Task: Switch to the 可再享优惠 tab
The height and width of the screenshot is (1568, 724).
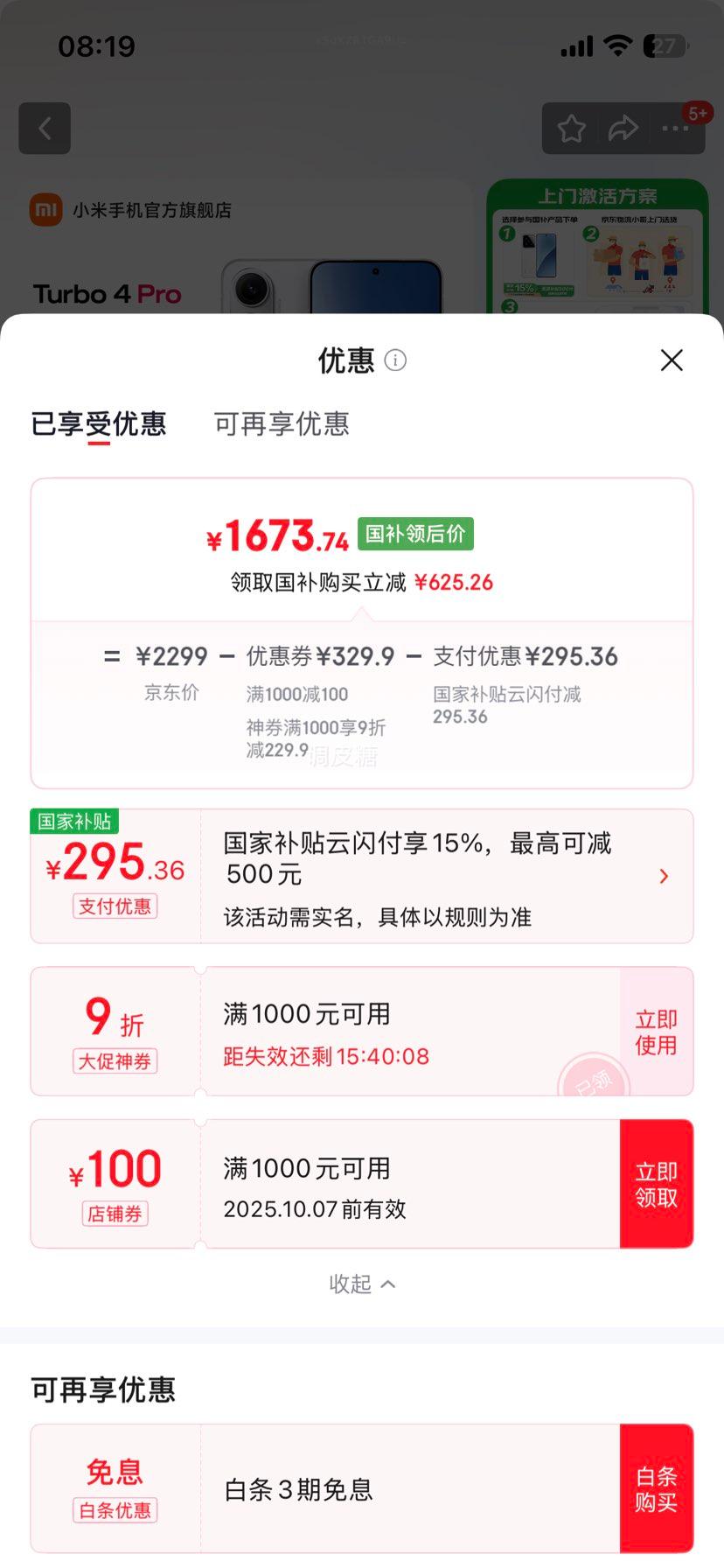Action: coord(282,424)
